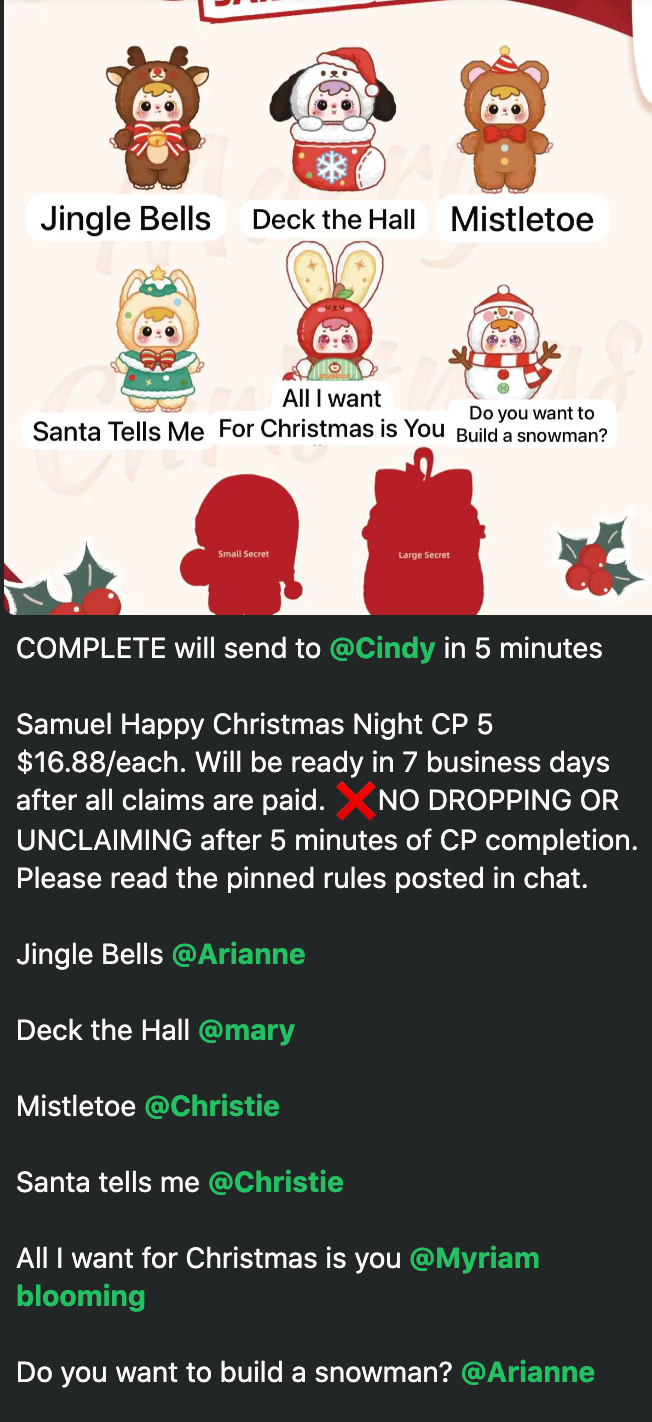This screenshot has width=652, height=1422.
Task: Open the @Christie mention after Santa tells me
Action: coord(275,1182)
